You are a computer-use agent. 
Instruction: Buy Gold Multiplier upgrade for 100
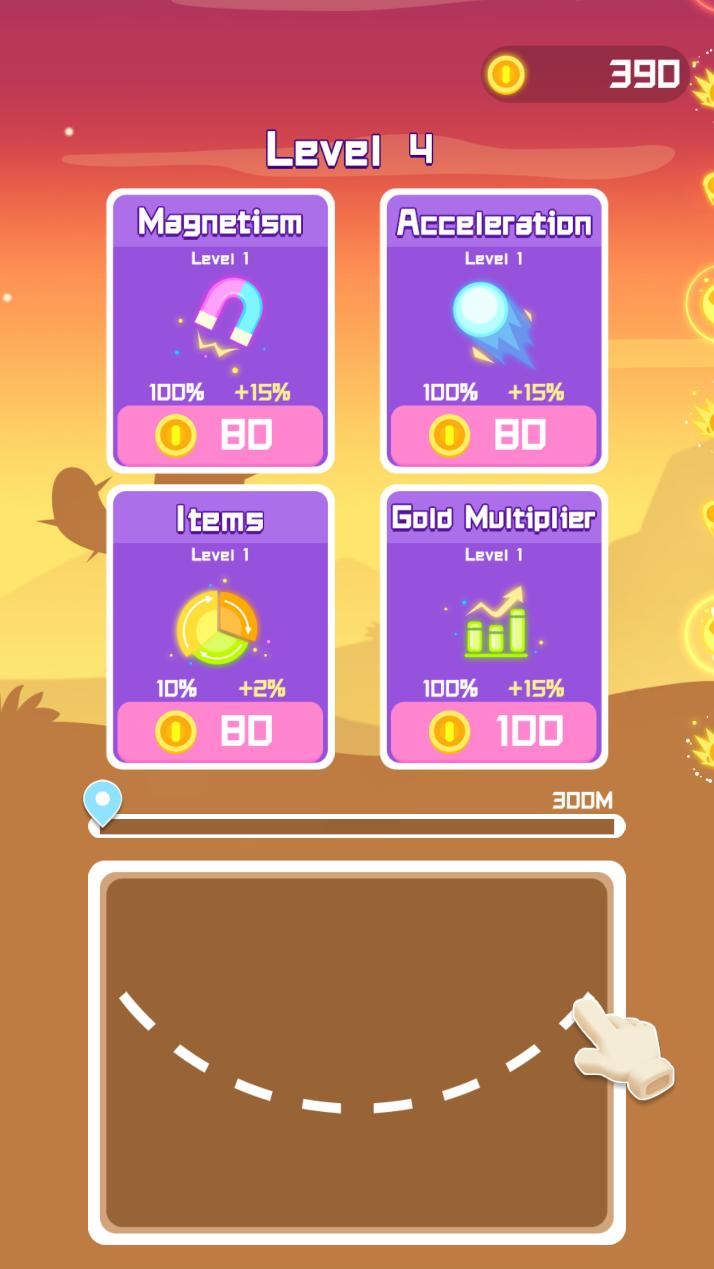click(x=493, y=732)
